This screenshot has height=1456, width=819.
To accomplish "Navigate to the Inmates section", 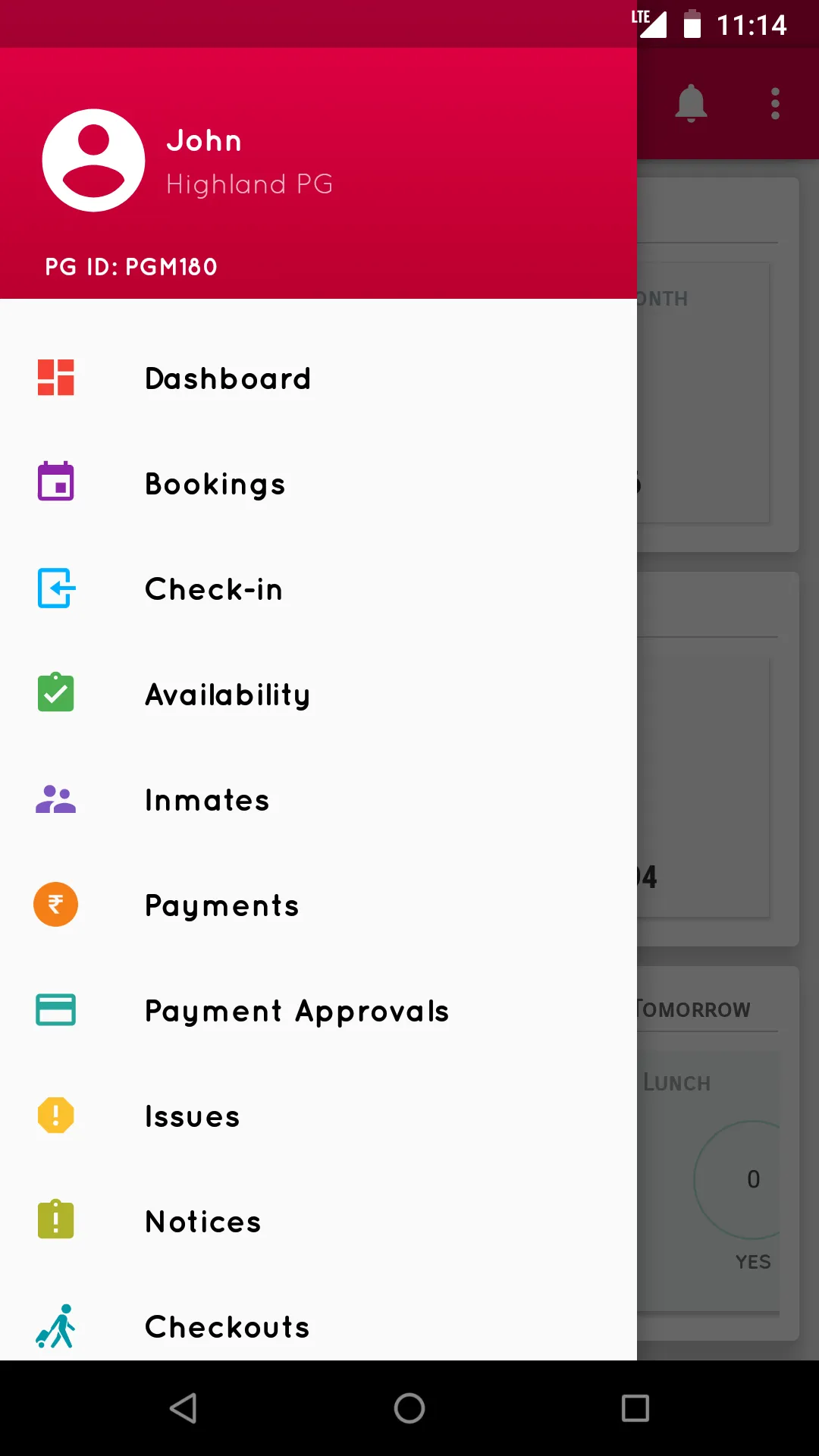I will (206, 799).
